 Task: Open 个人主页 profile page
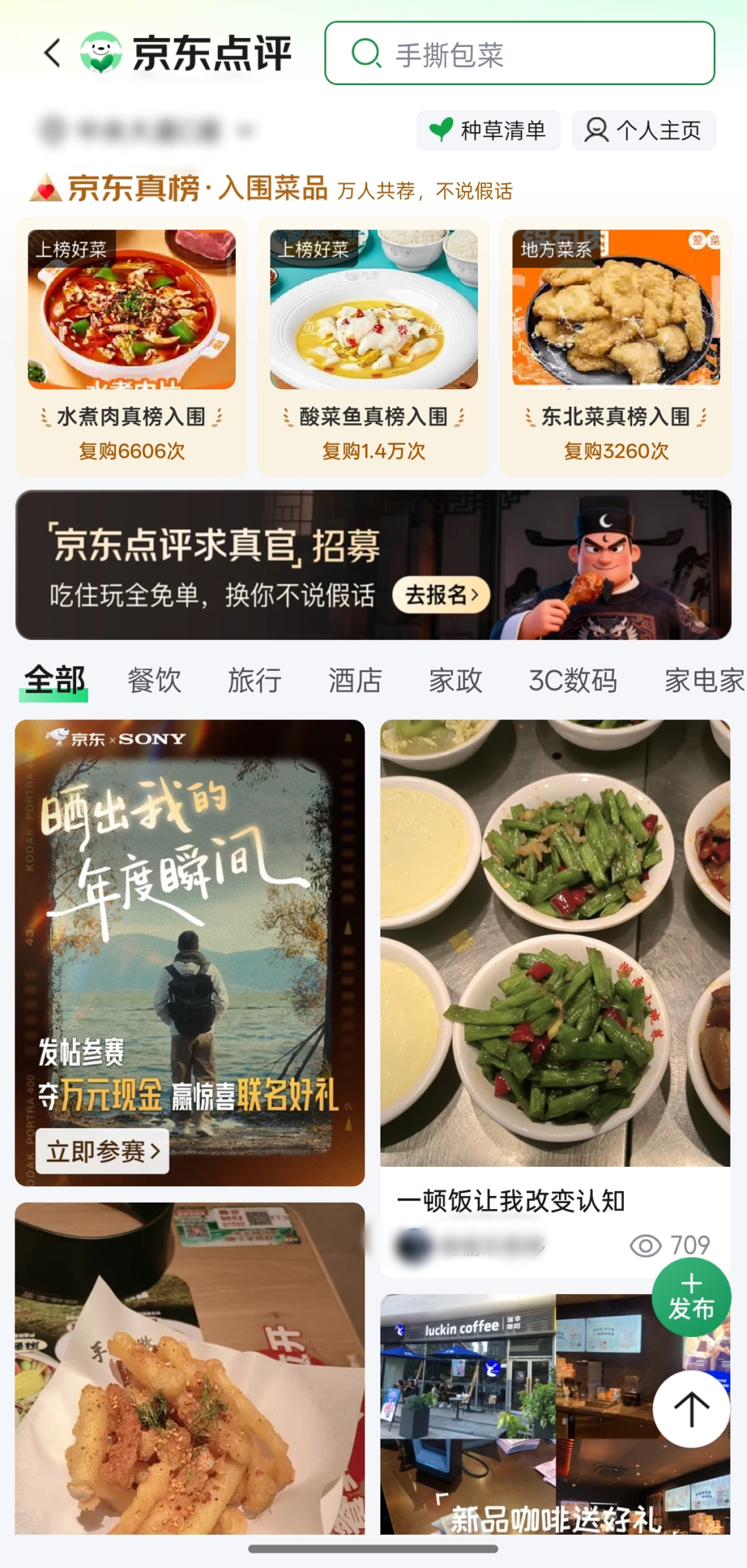[643, 130]
